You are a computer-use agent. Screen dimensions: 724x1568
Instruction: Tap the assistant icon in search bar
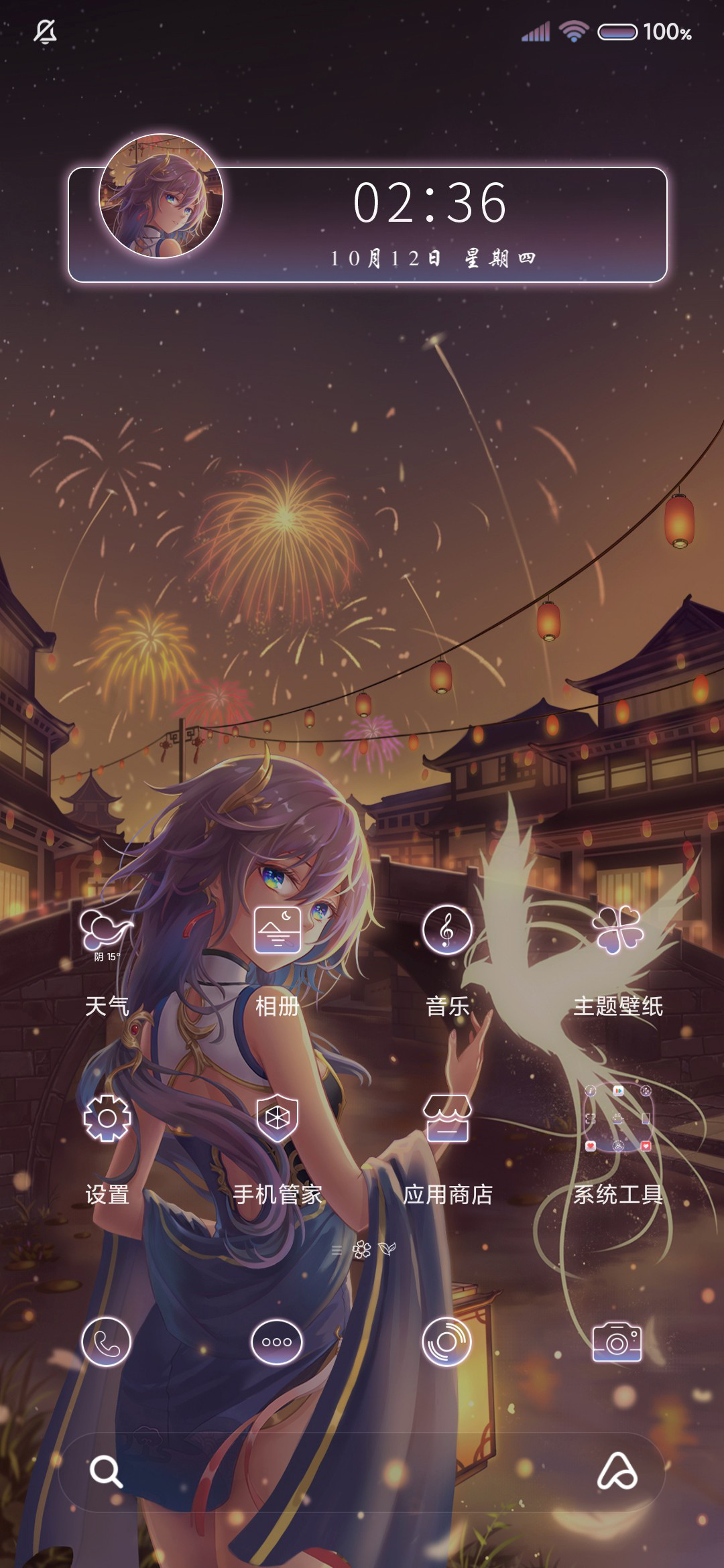(617, 1471)
